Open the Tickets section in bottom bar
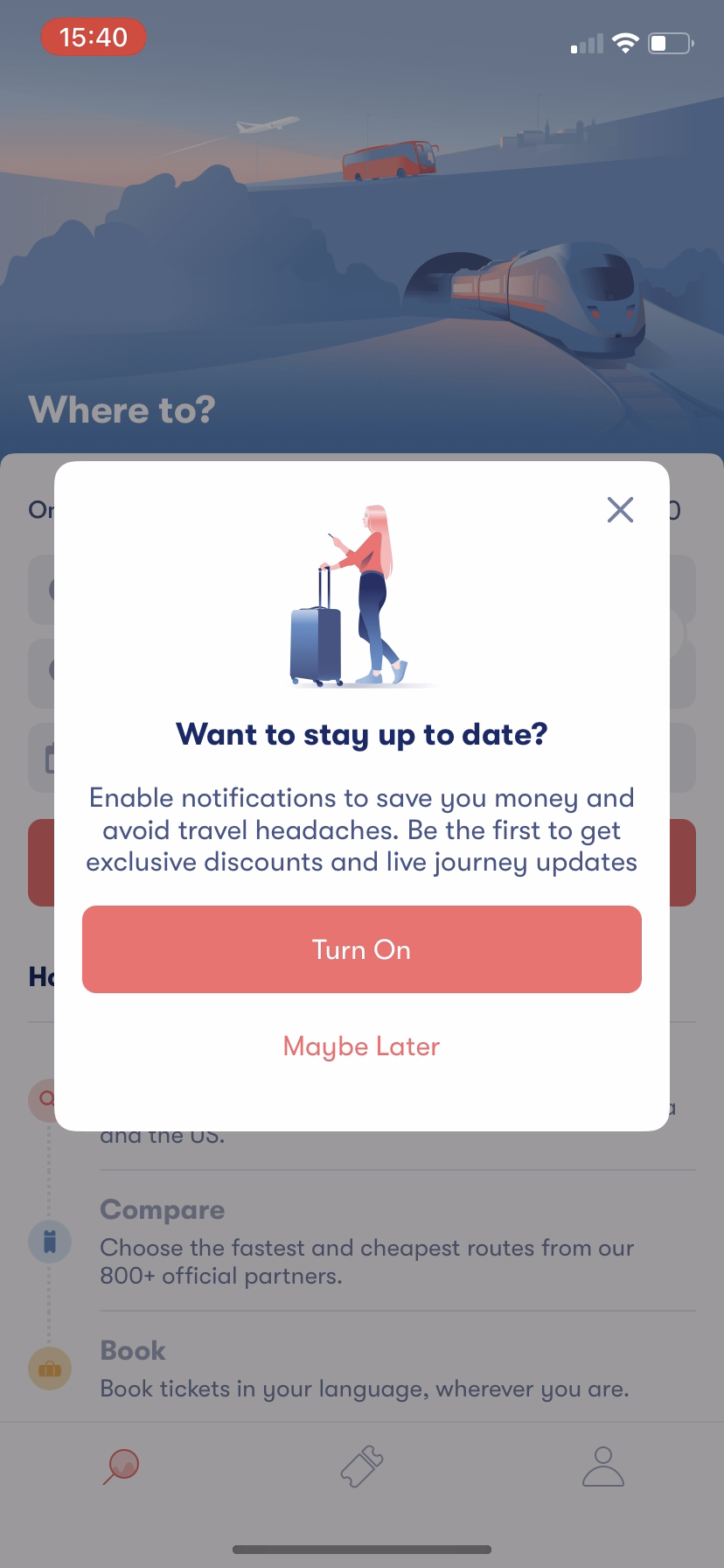 click(x=362, y=1466)
